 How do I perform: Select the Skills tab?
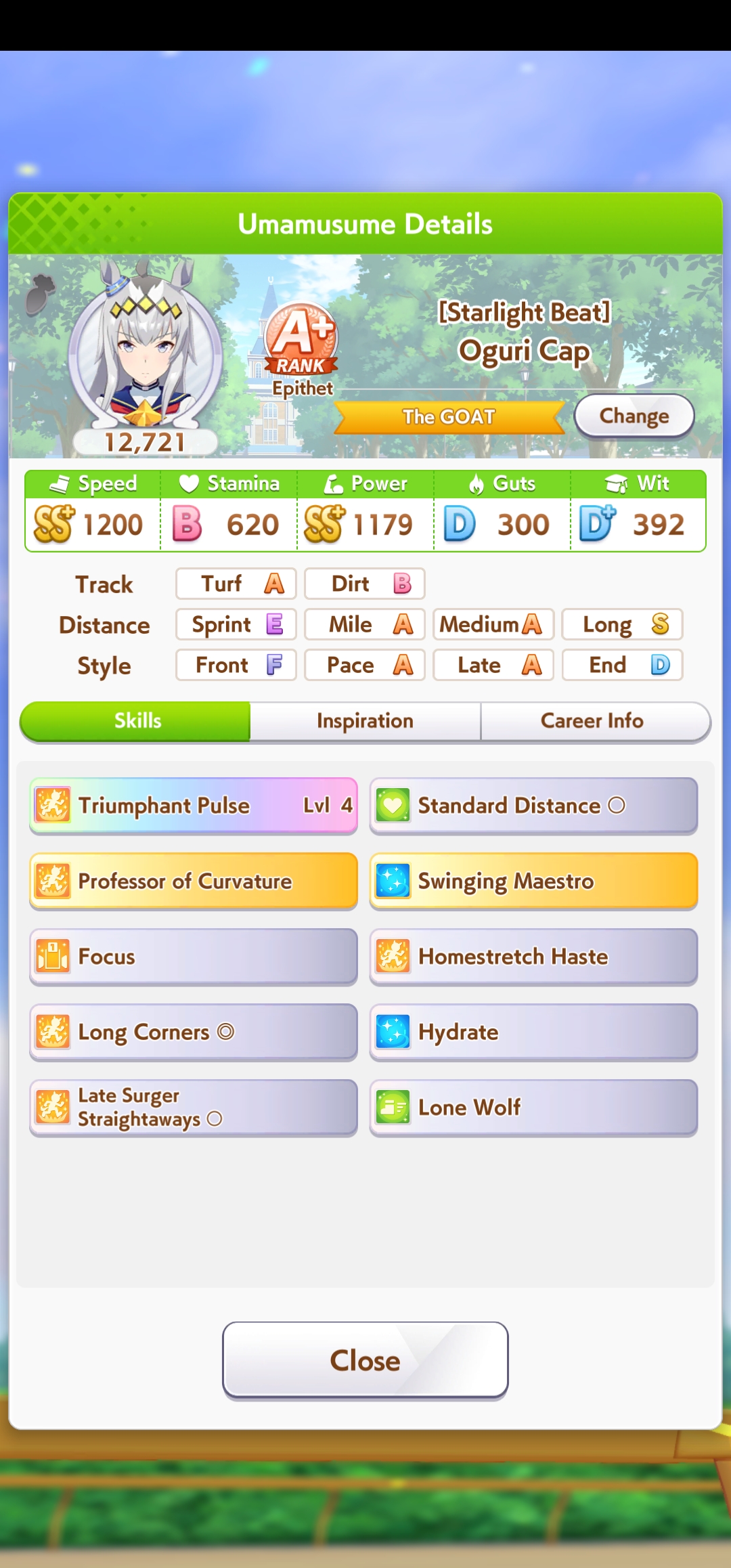click(x=137, y=721)
